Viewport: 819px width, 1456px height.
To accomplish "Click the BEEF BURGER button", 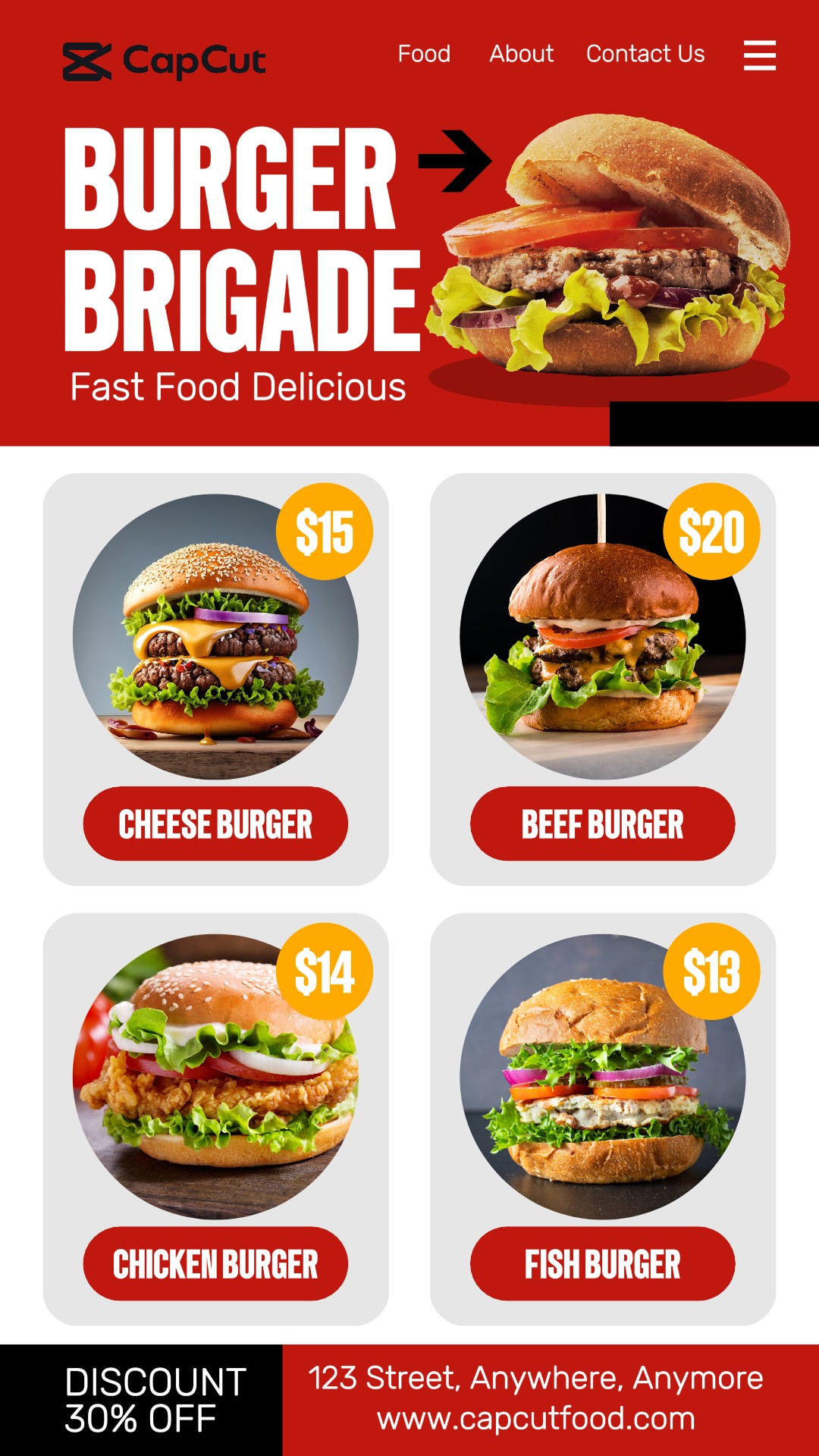I will 602,823.
